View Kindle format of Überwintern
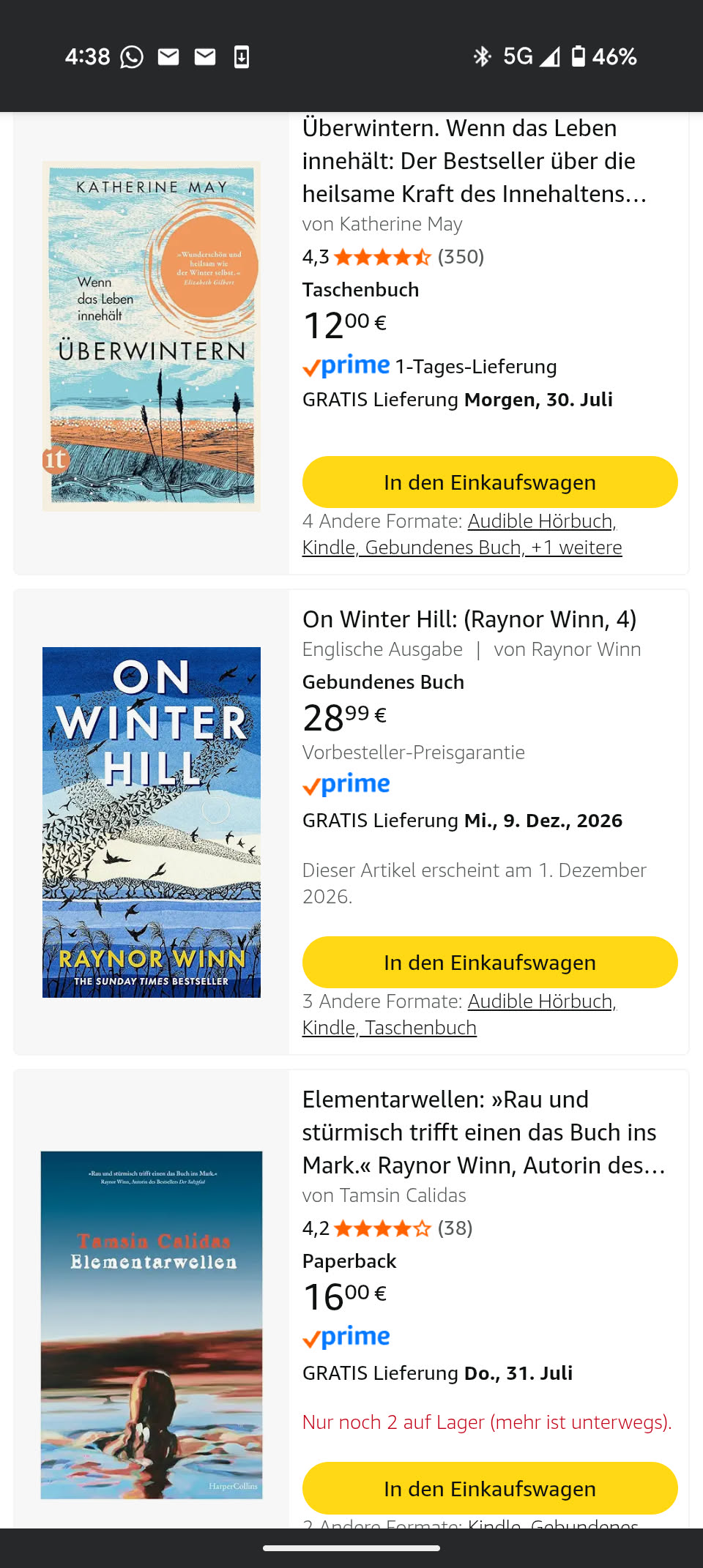 (x=329, y=548)
